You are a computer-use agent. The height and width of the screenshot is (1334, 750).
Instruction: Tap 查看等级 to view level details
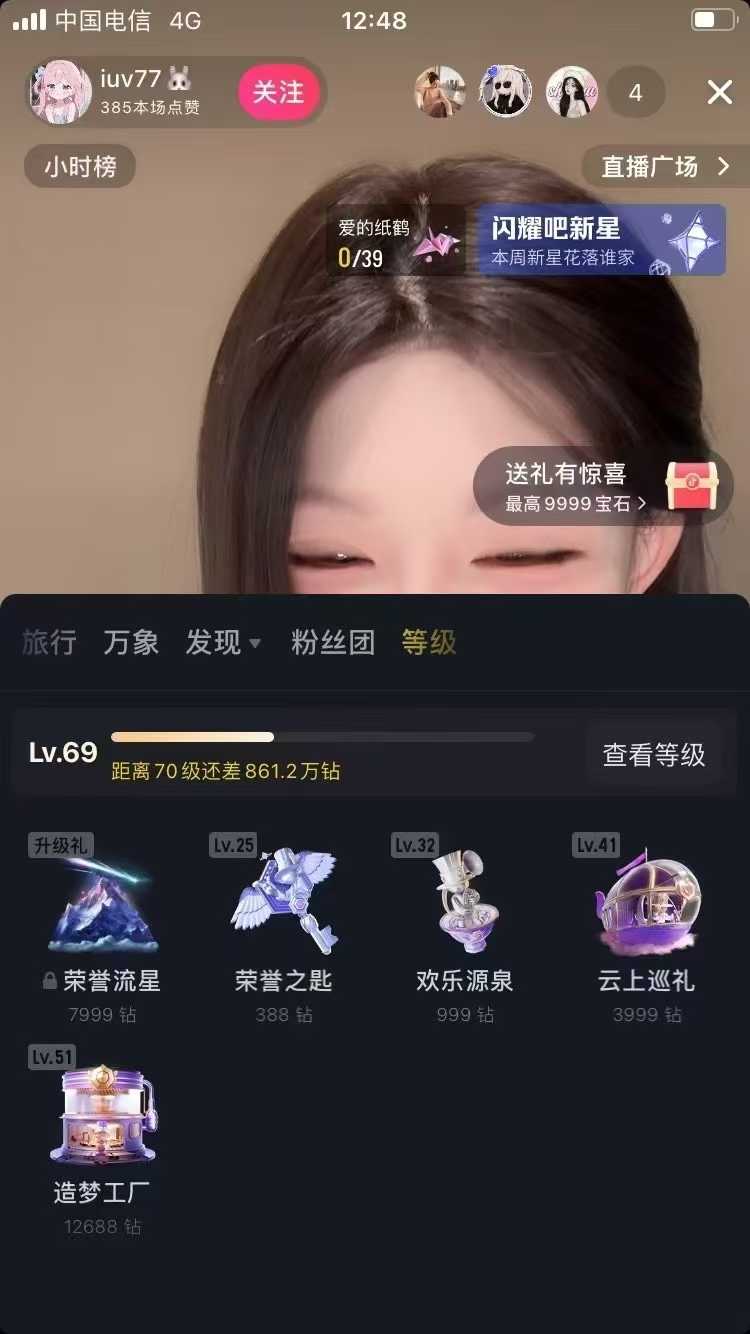653,755
